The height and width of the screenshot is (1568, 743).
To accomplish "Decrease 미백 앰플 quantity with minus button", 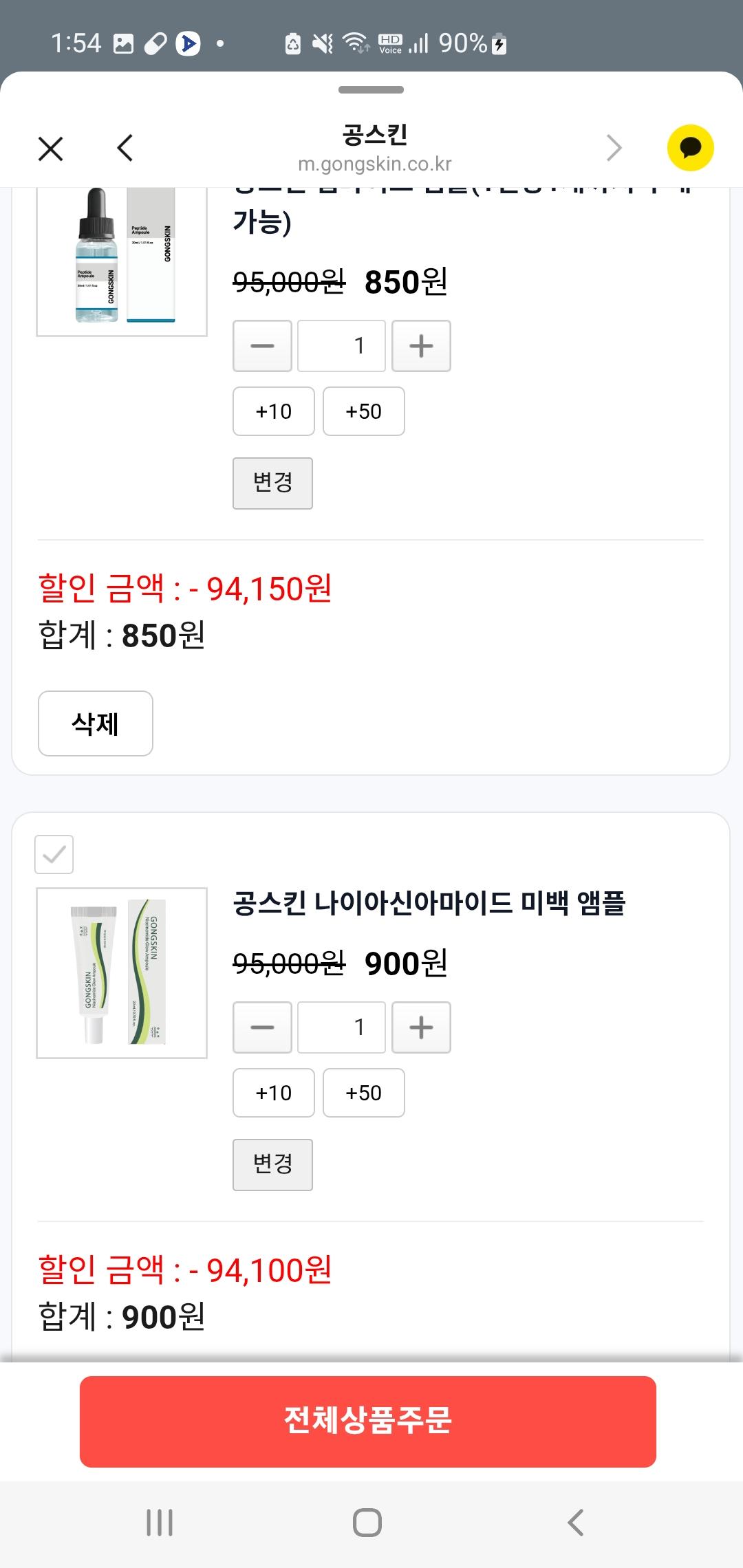I will [x=261, y=1027].
